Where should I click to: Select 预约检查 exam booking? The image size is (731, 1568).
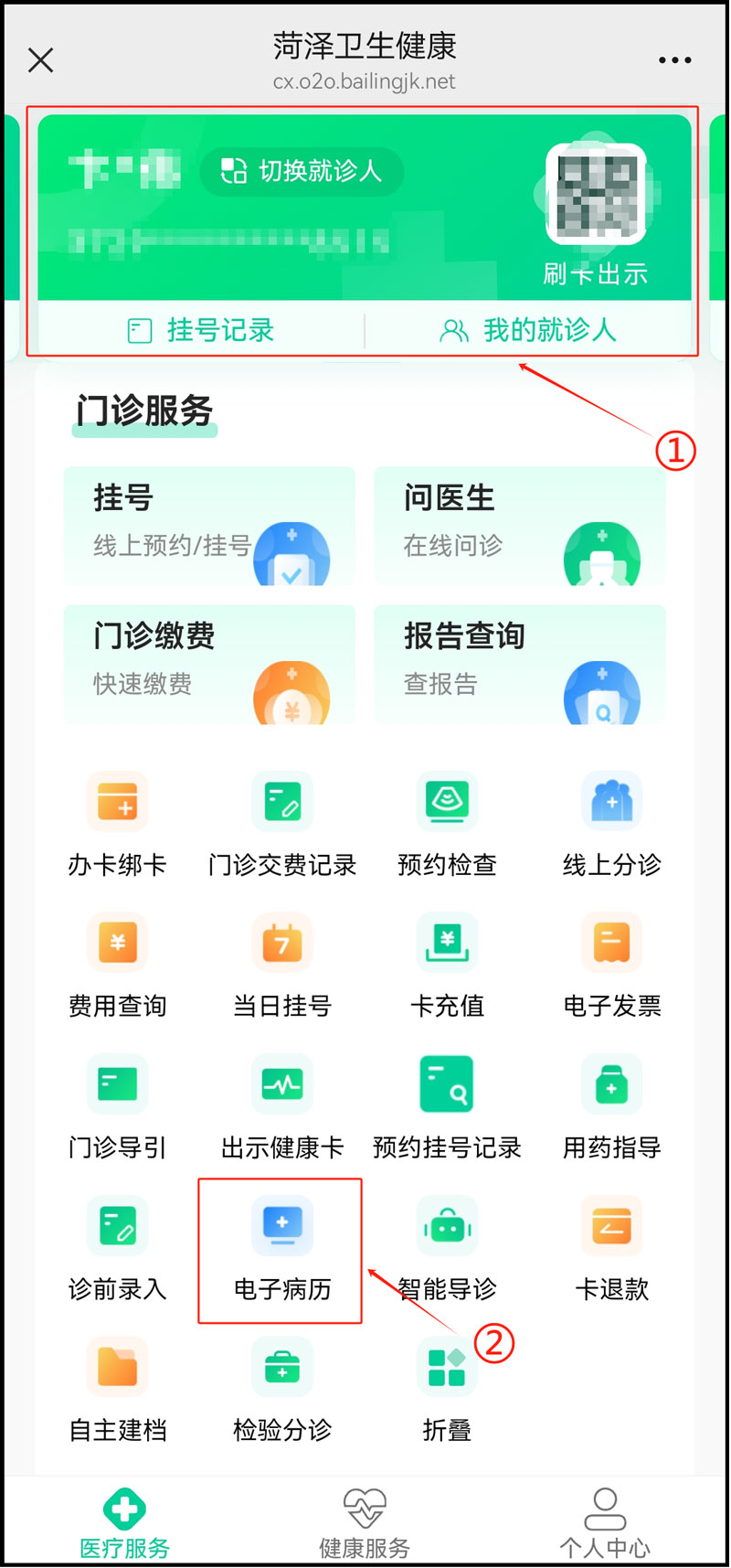point(447,823)
